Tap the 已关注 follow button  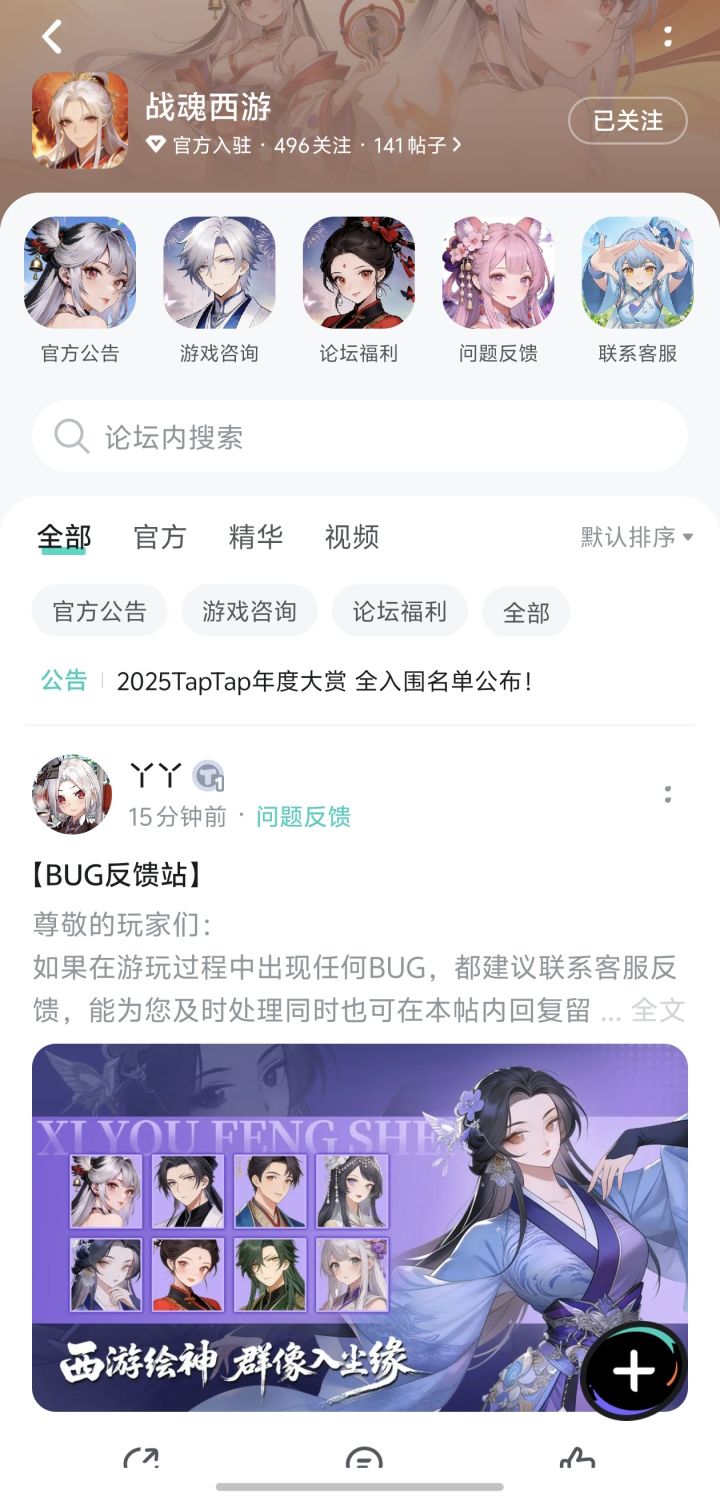tap(627, 121)
